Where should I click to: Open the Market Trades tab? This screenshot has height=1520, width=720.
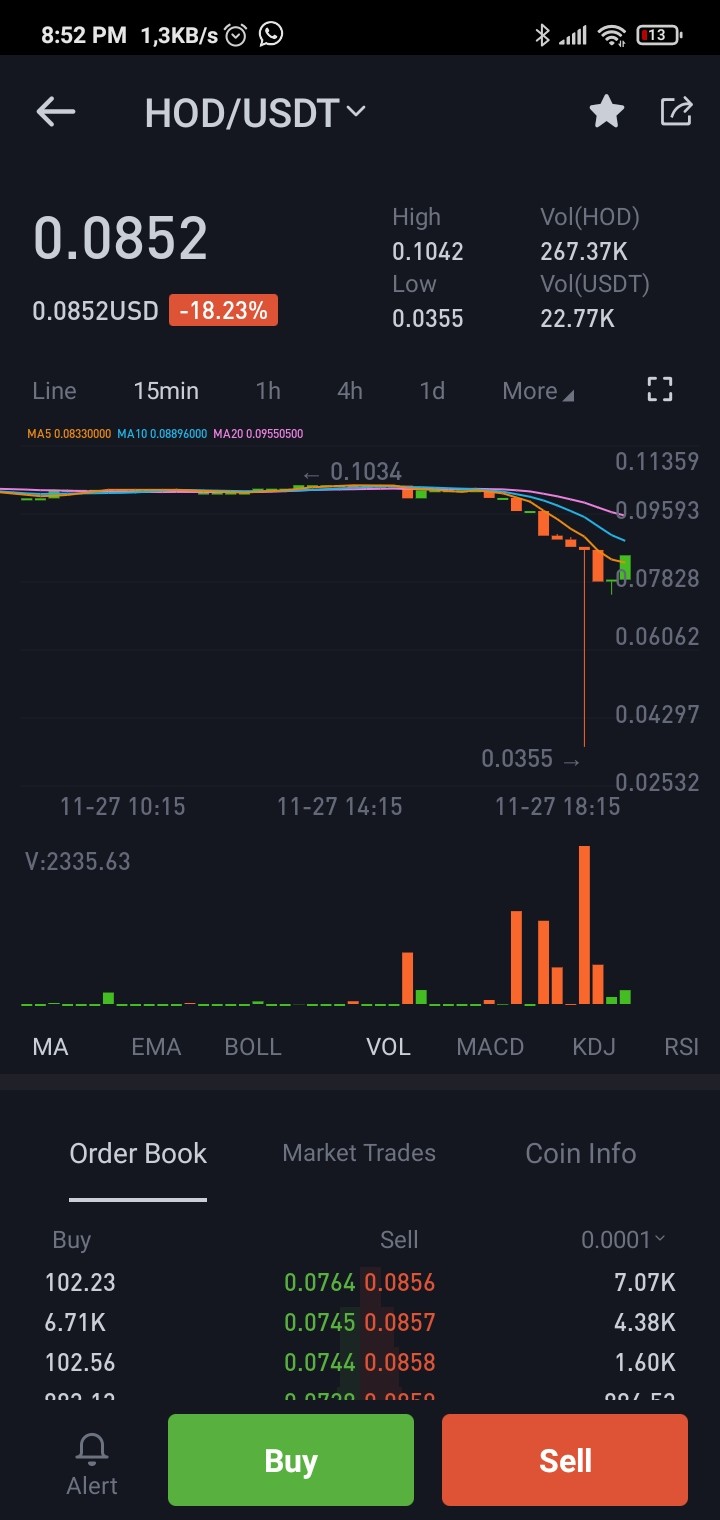(359, 1153)
